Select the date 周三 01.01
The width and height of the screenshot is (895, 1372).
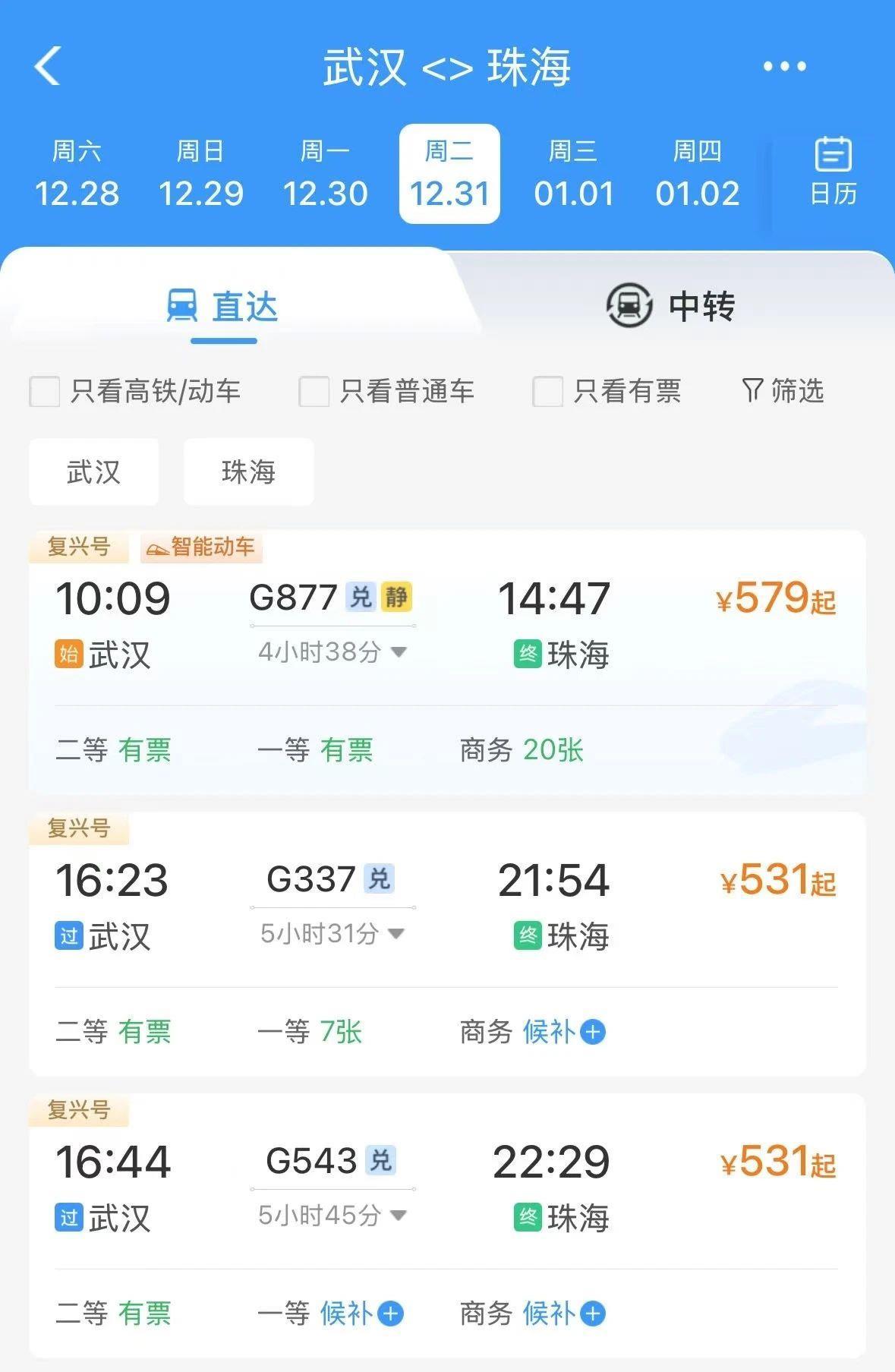pos(573,174)
